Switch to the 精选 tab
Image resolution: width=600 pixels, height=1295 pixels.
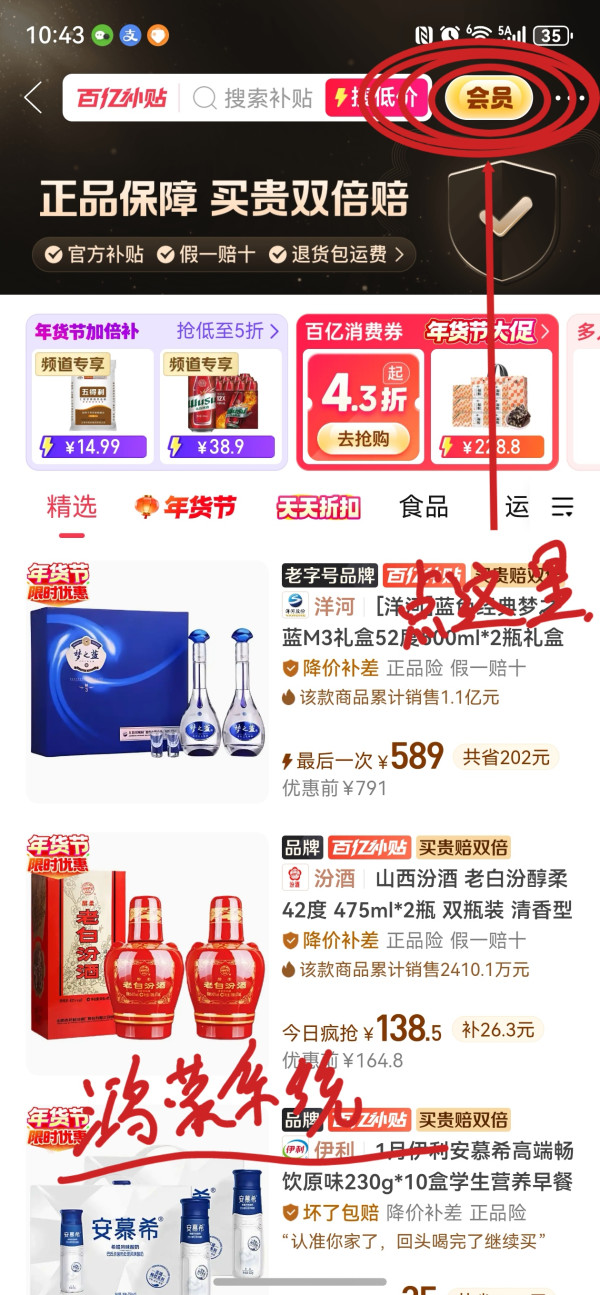[71, 506]
